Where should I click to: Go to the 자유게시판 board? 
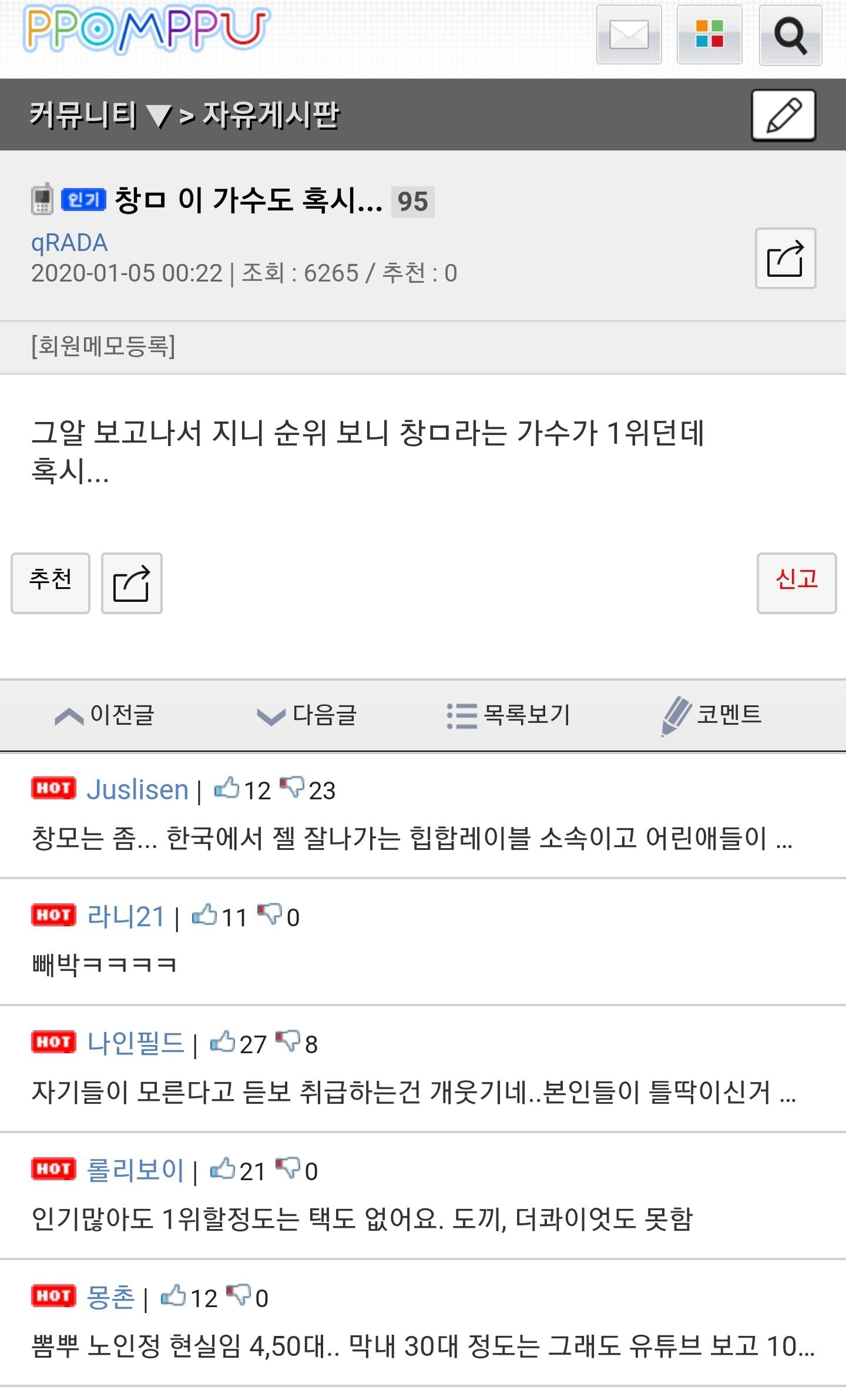[x=270, y=115]
